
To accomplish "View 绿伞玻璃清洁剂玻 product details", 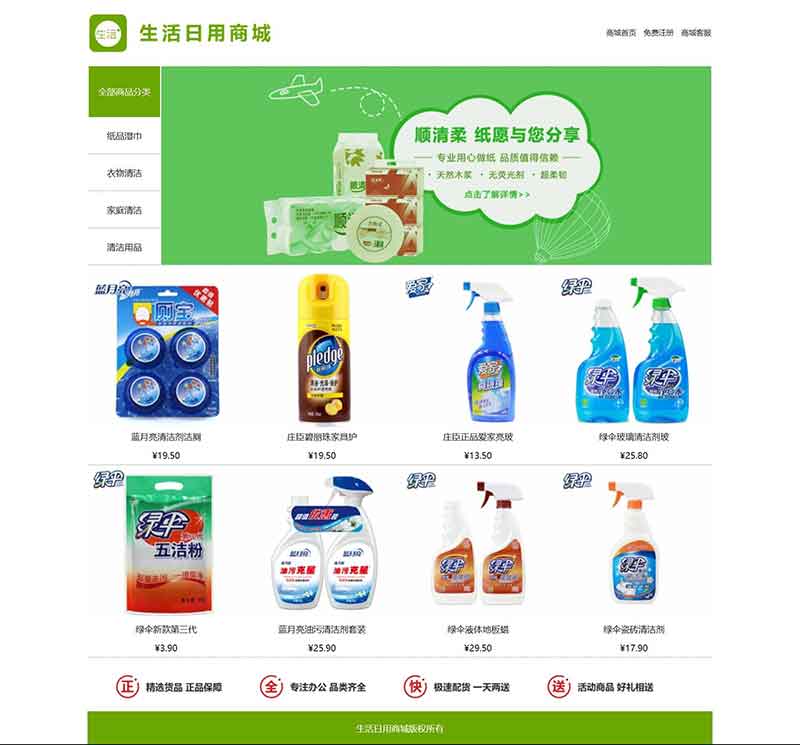I will coord(634,350).
